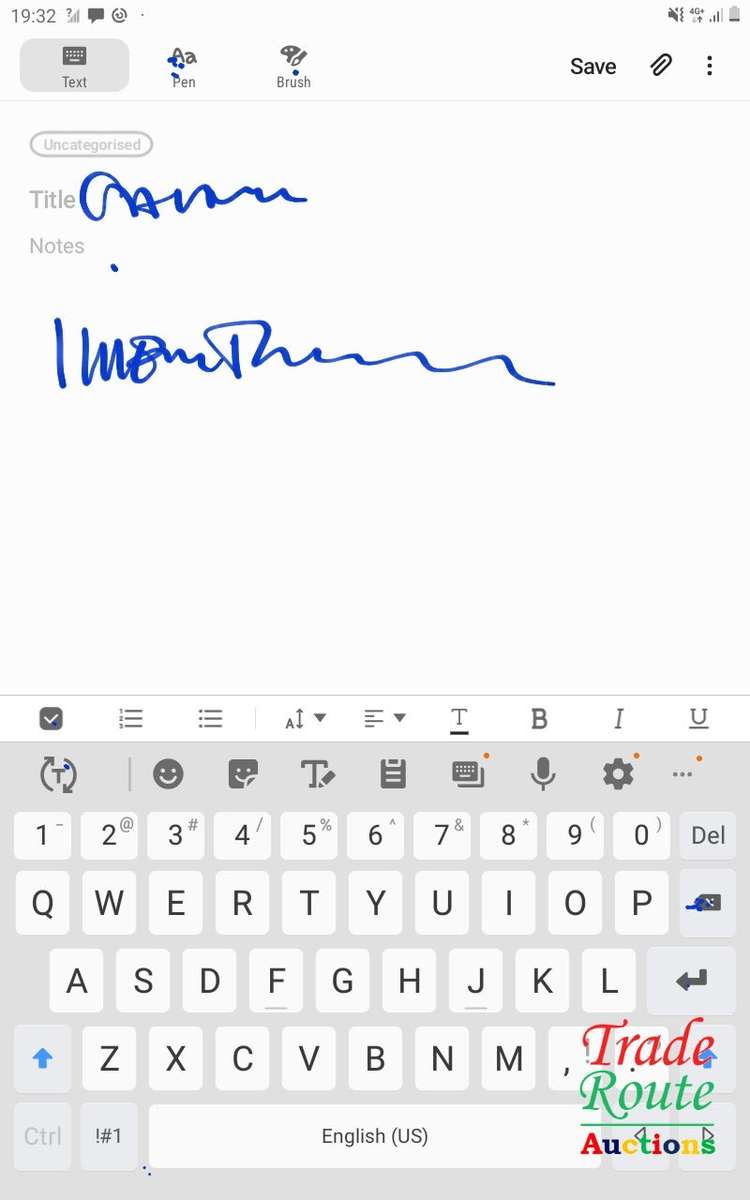Start voice input with the microphone
The image size is (750, 1200).
coord(543,773)
